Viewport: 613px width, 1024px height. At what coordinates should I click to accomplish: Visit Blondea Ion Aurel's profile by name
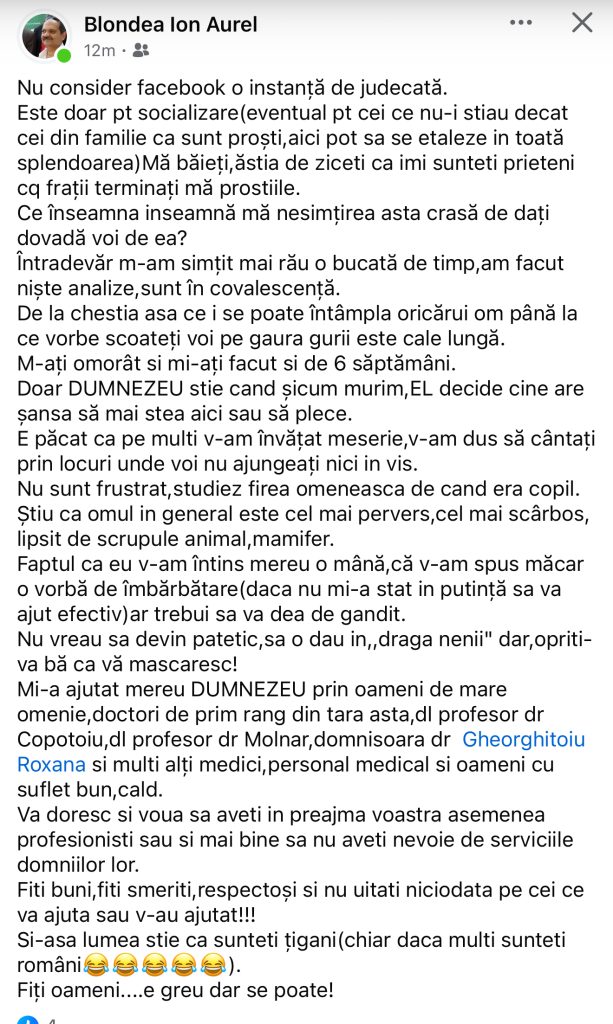click(170, 23)
